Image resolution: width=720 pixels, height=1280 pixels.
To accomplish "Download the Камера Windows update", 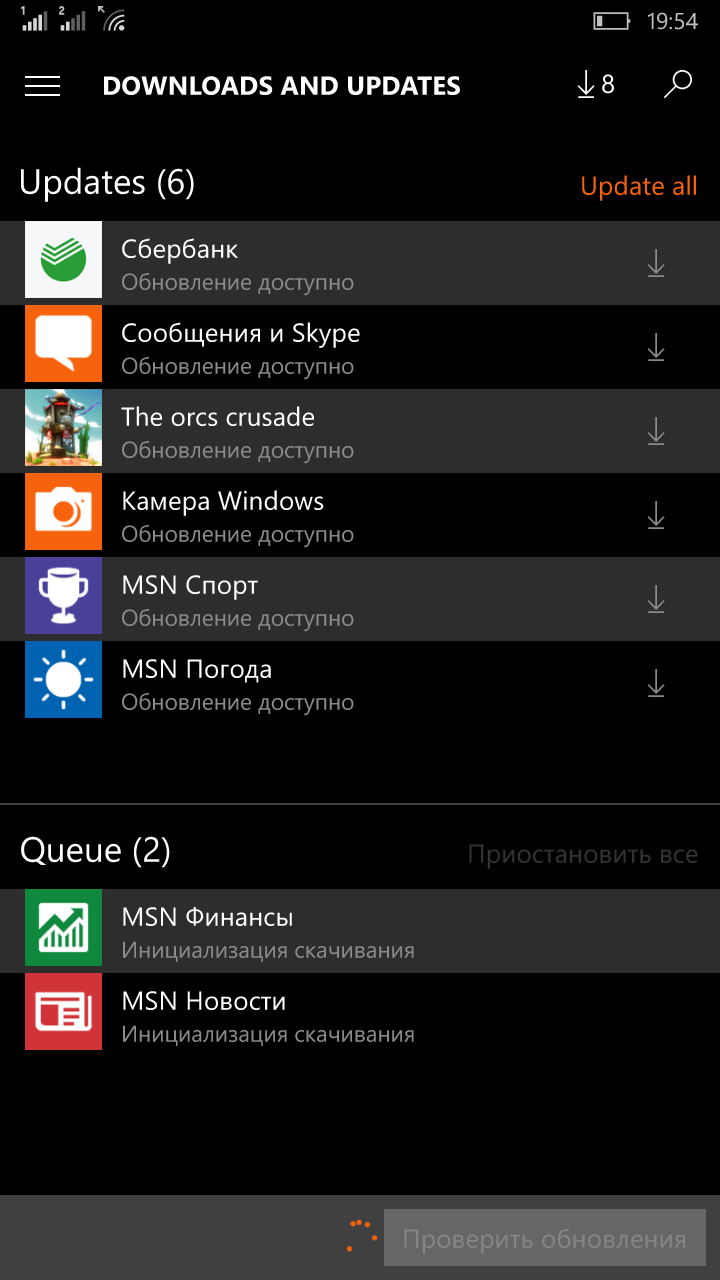I will 656,515.
